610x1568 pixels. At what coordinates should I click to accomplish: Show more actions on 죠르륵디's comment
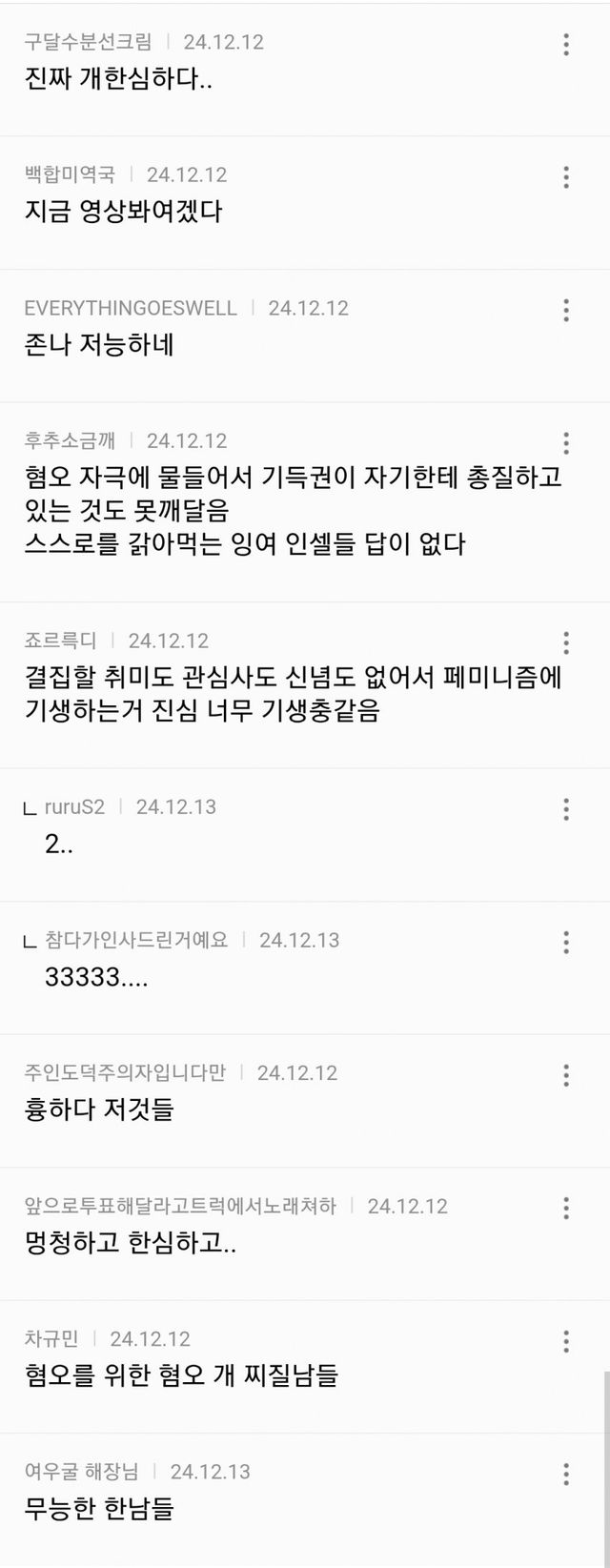[x=566, y=642]
